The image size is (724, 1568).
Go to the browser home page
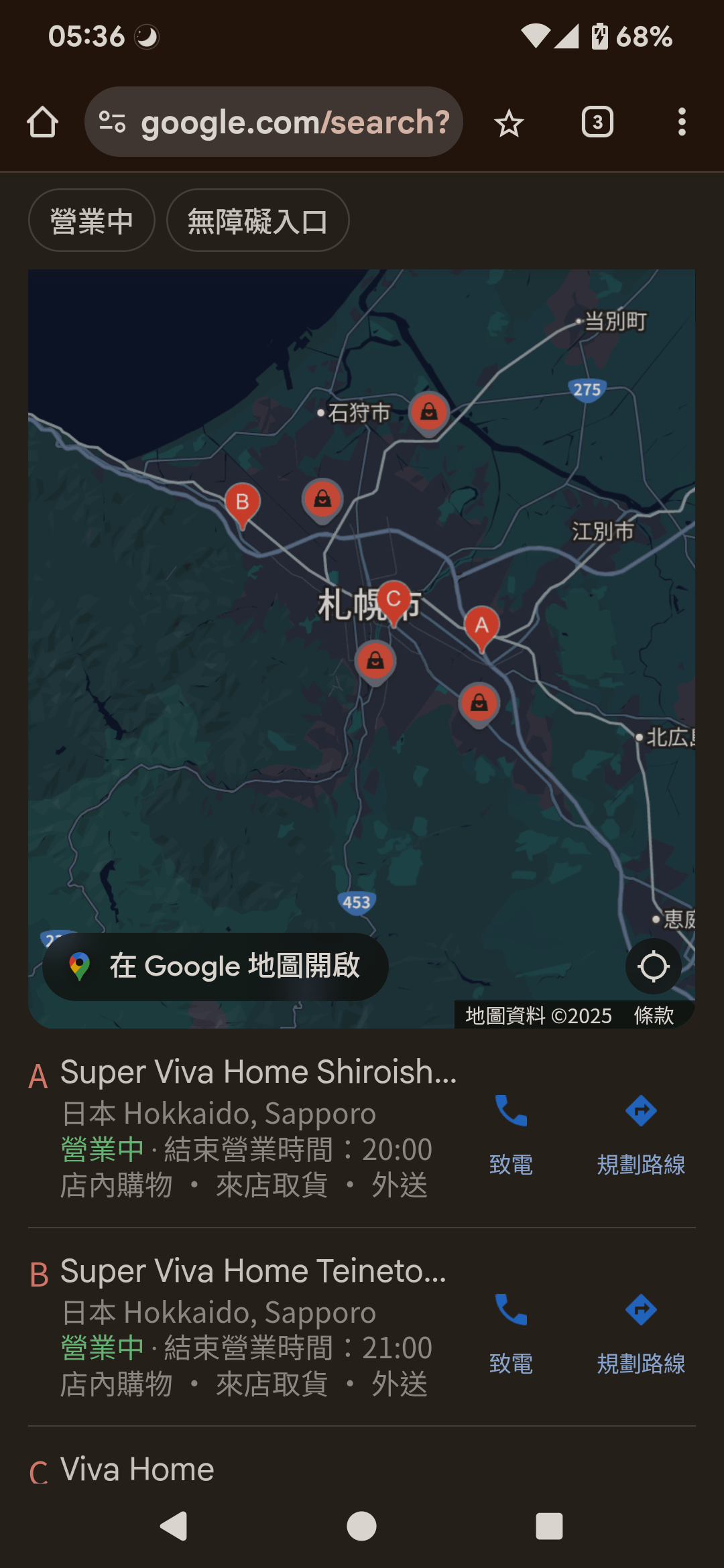click(42, 123)
